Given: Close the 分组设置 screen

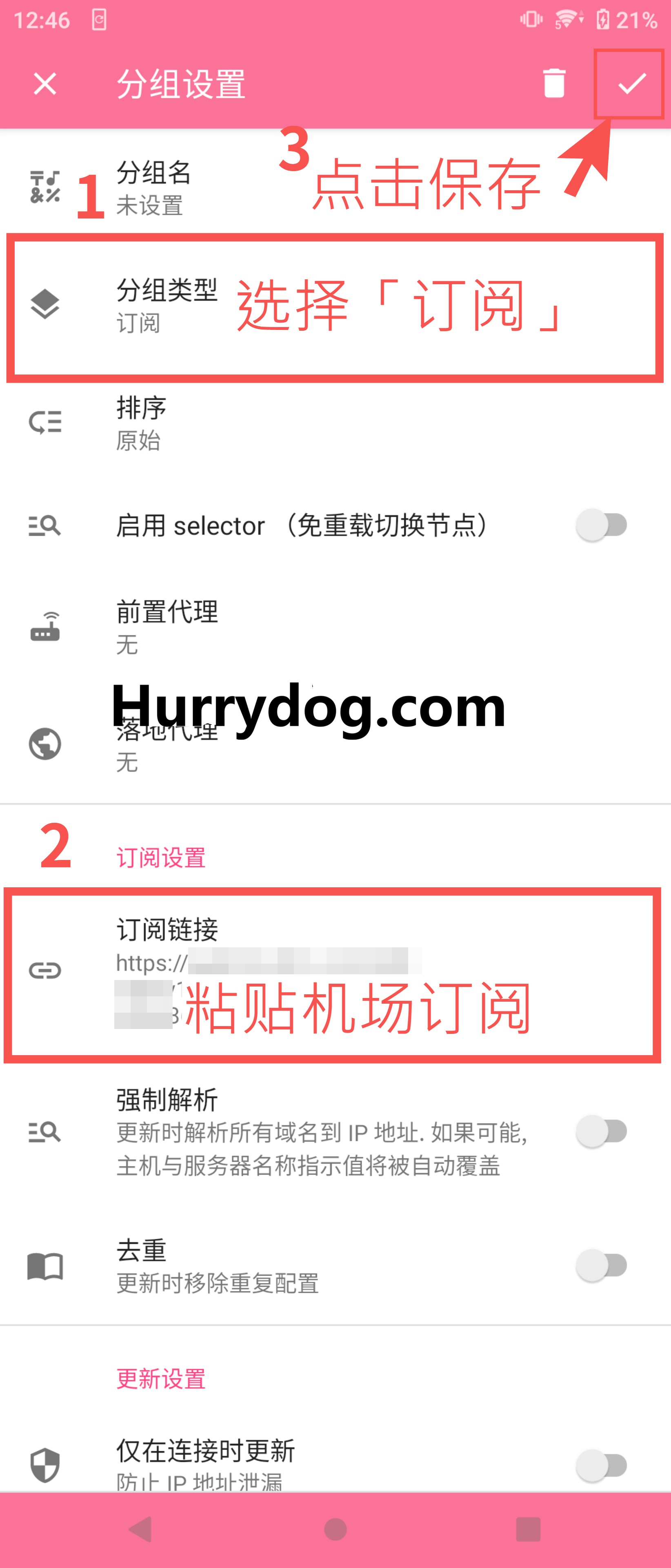Looking at the screenshot, I should click(x=45, y=83).
